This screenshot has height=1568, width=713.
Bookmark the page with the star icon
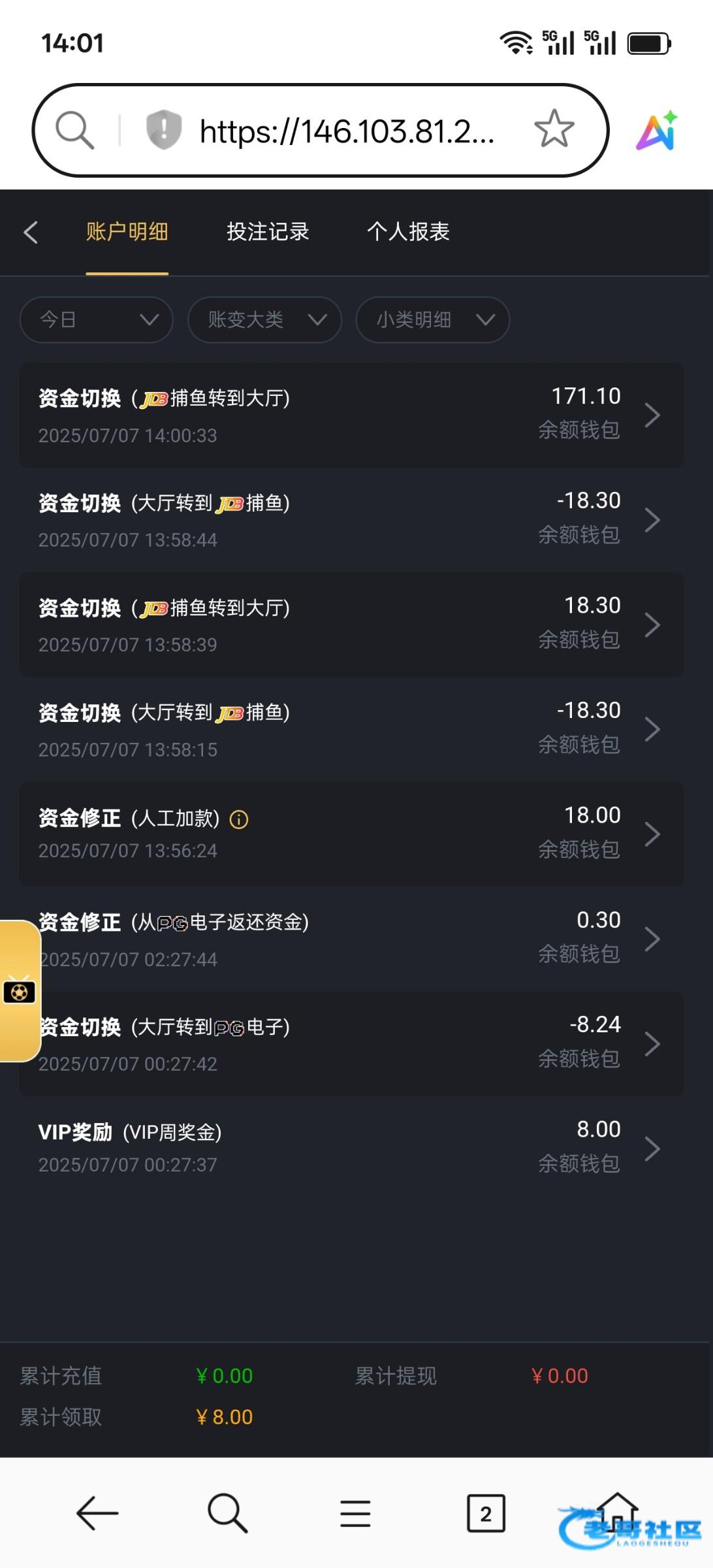click(x=554, y=129)
